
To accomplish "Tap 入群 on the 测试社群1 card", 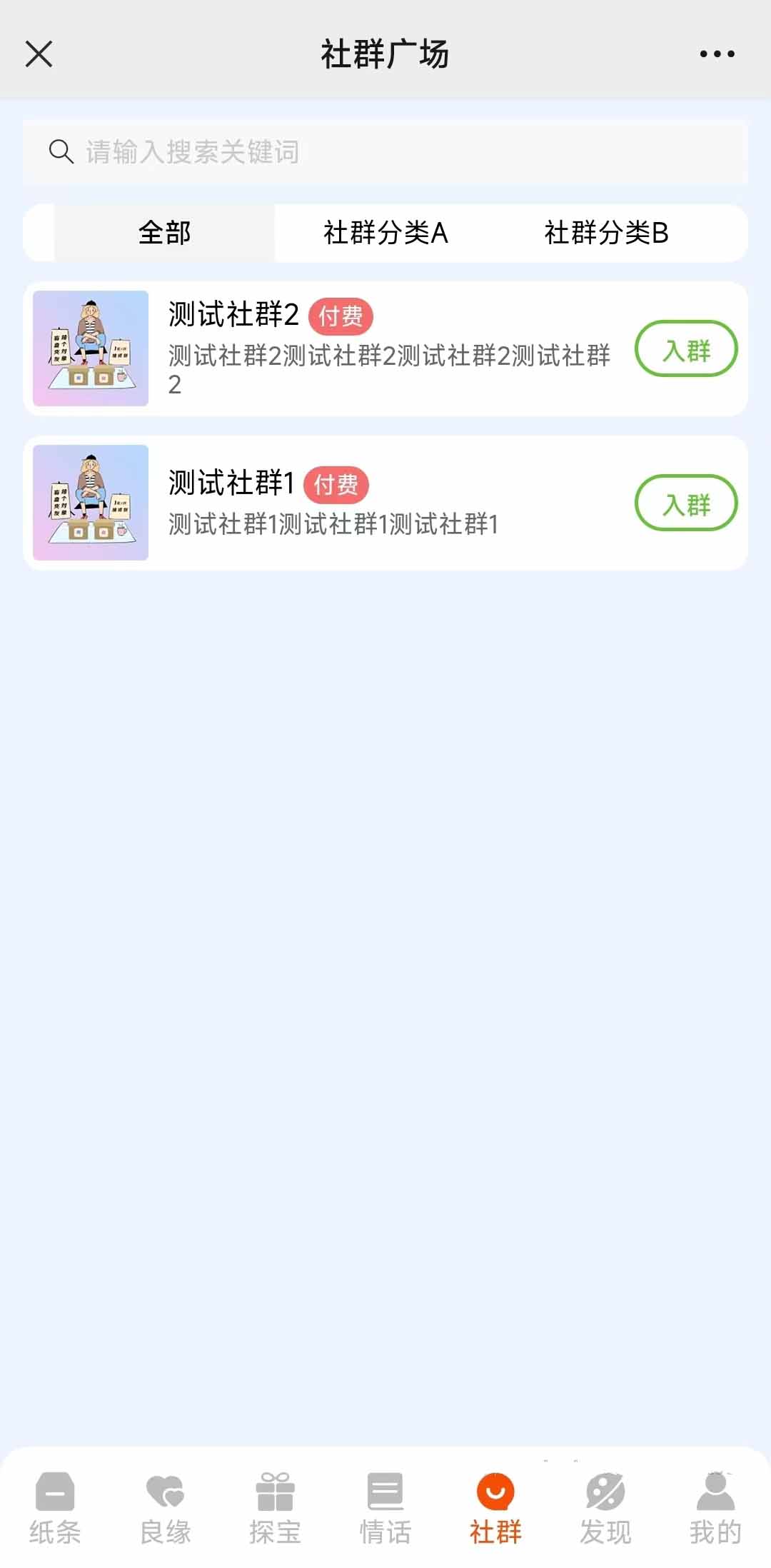I will 685,503.
